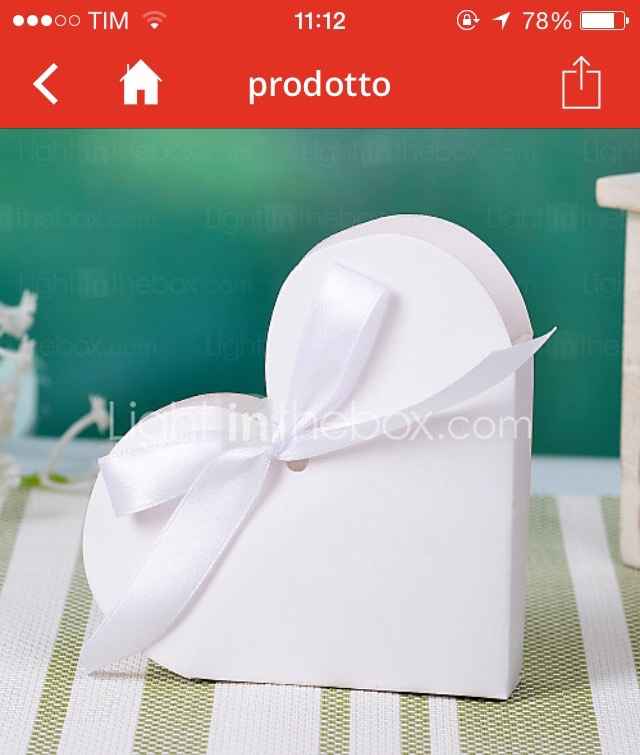This screenshot has width=640, height=755.
Task: Open the home screen icon
Action: point(141,85)
